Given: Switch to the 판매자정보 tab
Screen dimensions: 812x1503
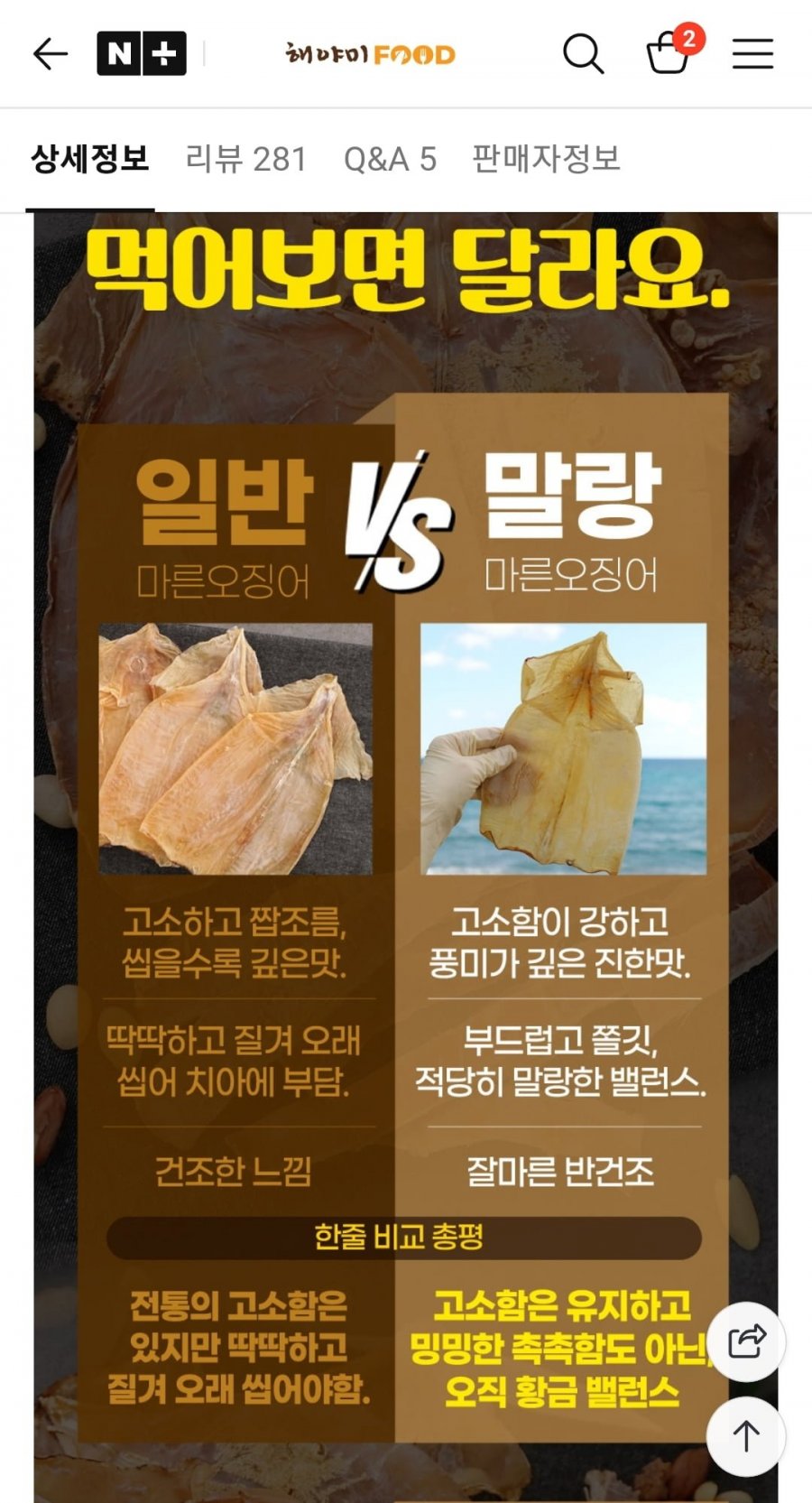Looking at the screenshot, I should coord(546,159).
